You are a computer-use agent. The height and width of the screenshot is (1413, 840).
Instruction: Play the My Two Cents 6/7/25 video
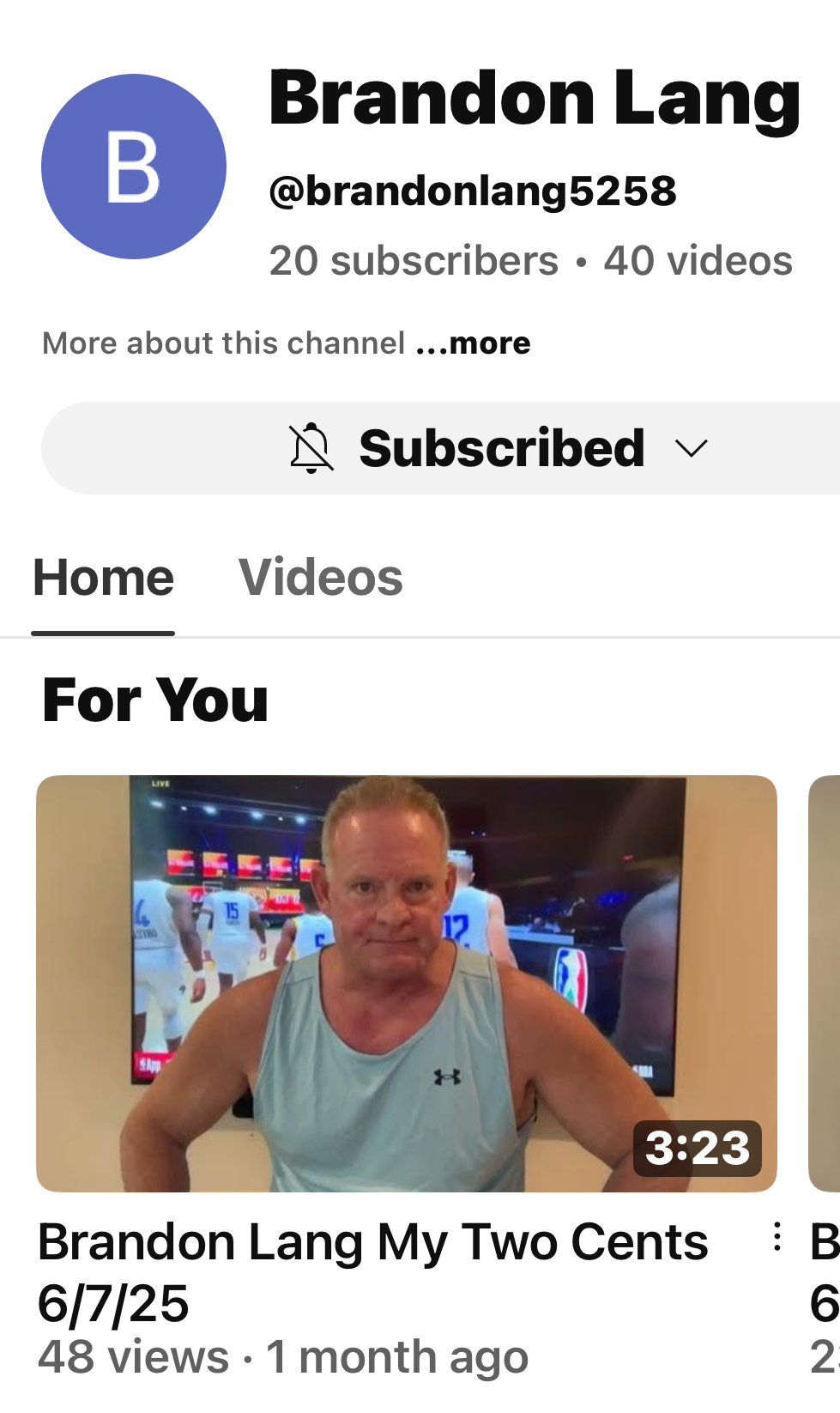click(406, 983)
